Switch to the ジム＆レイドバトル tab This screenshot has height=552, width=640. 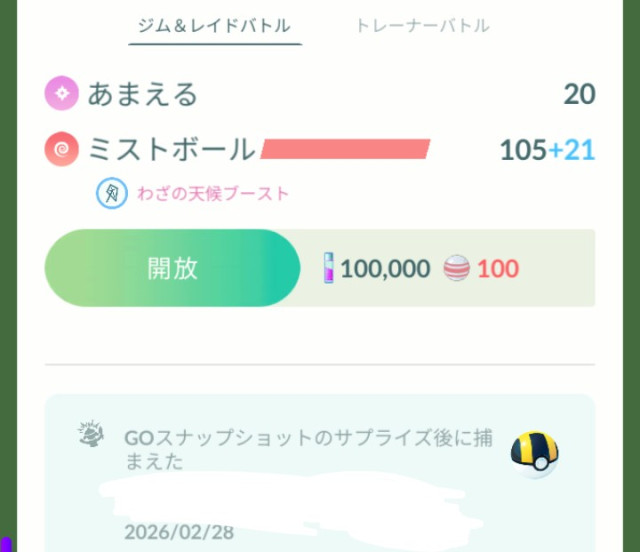(x=215, y=26)
